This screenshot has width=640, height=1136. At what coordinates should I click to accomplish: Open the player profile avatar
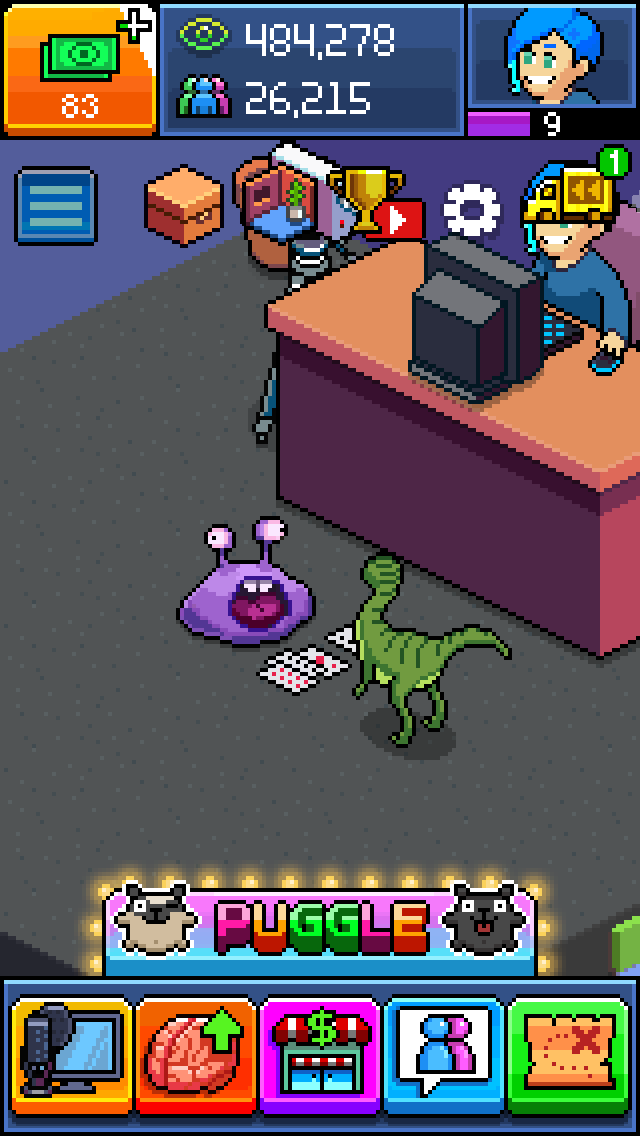click(x=553, y=56)
